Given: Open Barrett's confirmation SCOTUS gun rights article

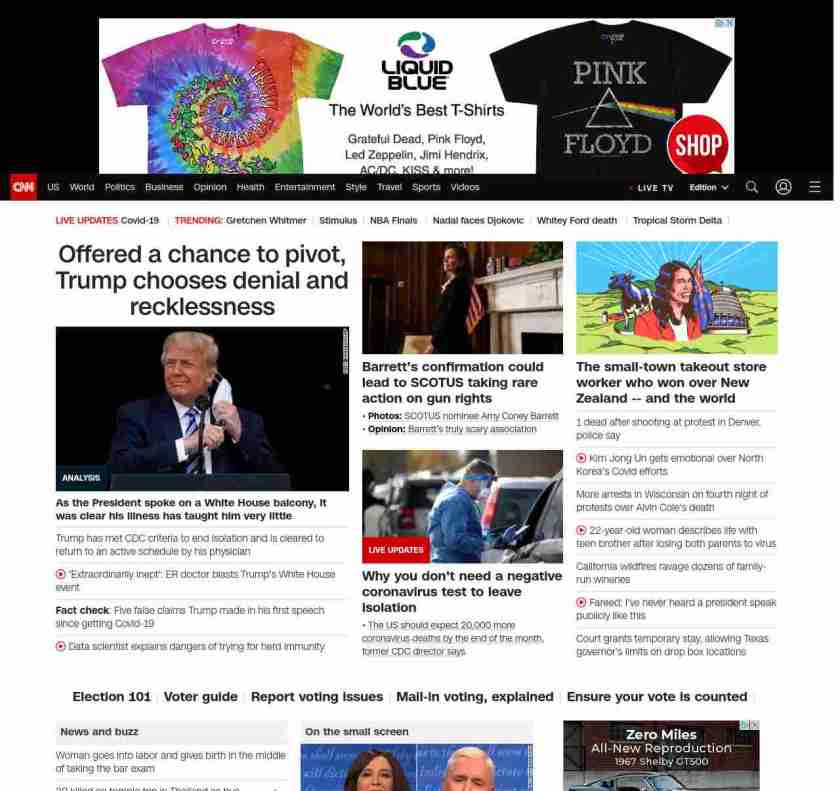Looking at the screenshot, I should (453, 382).
